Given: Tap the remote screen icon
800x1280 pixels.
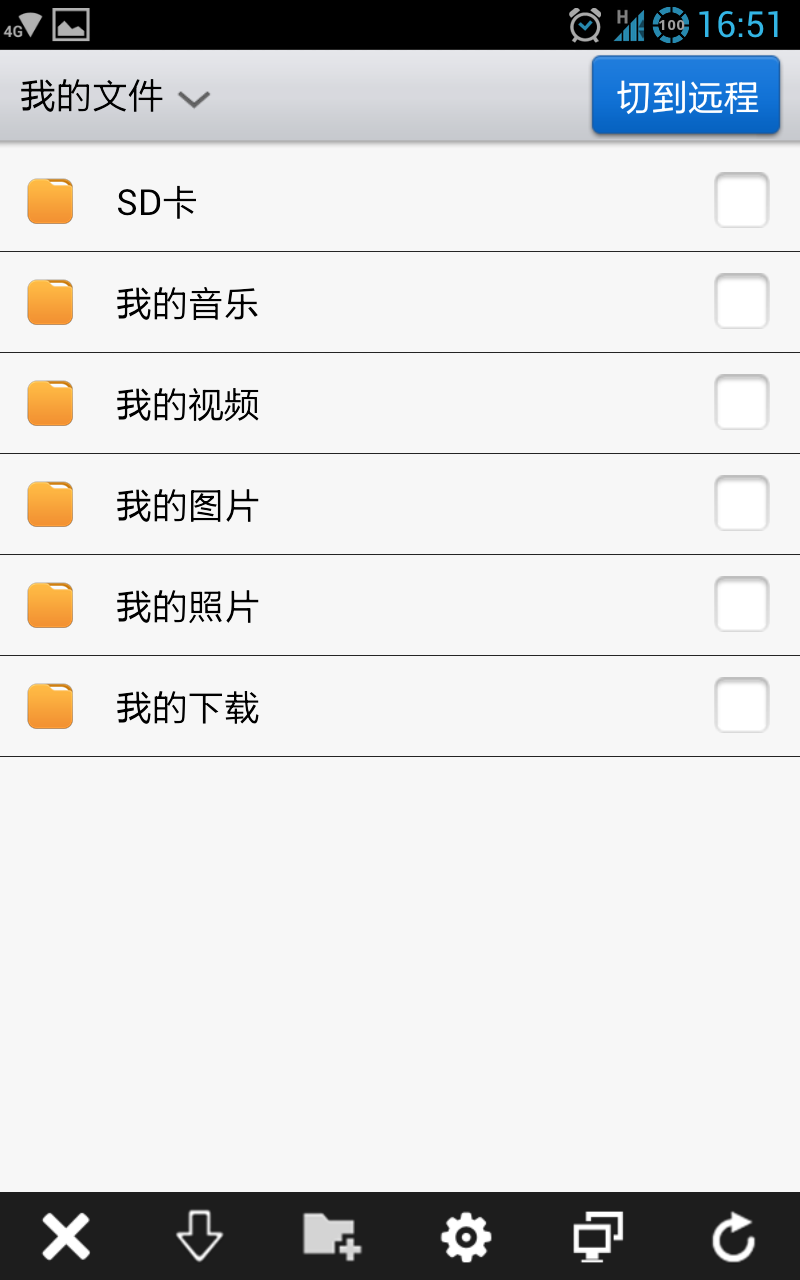Looking at the screenshot, I should [598, 1237].
